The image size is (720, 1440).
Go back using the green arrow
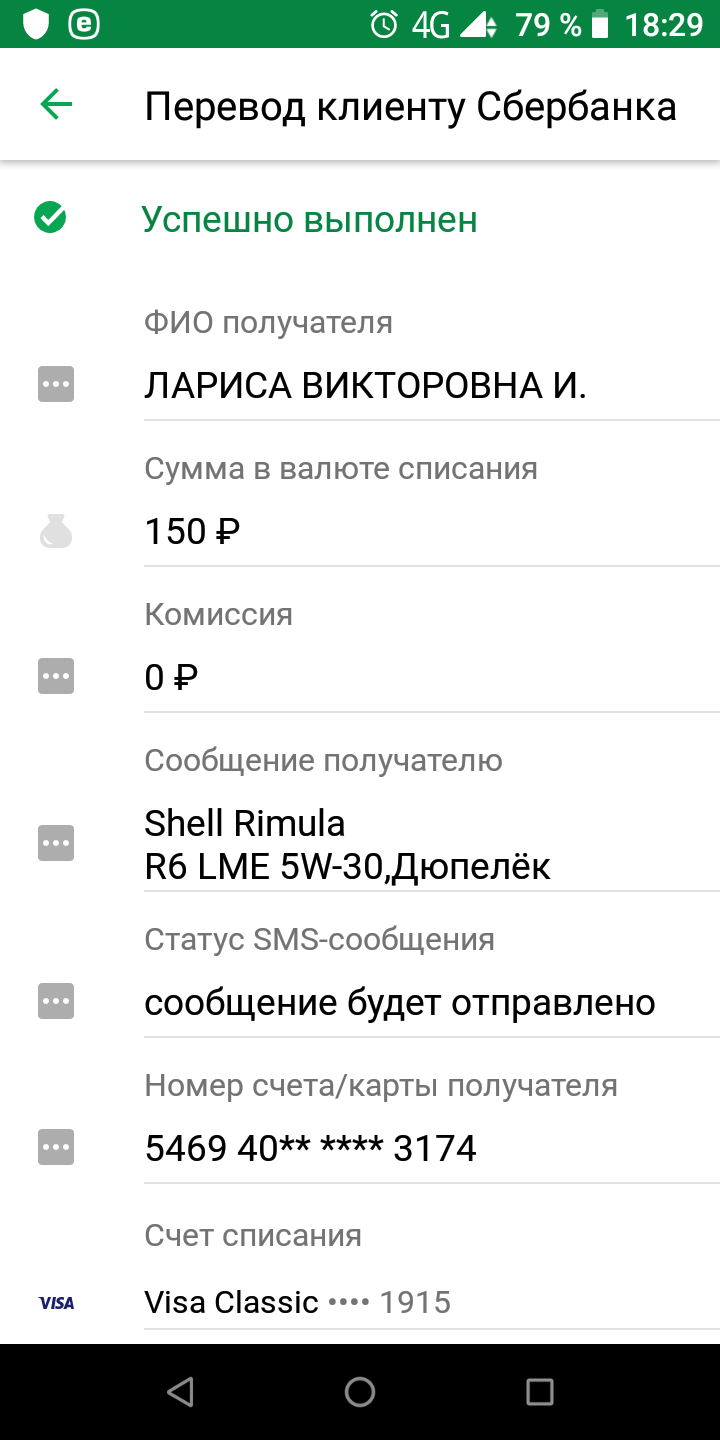tap(56, 104)
